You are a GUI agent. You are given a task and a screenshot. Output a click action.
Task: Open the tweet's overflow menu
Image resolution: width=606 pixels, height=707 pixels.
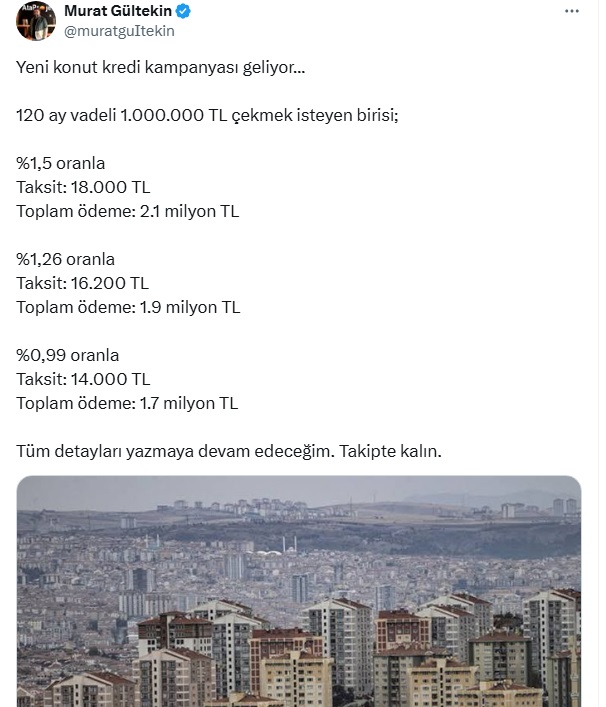571,11
